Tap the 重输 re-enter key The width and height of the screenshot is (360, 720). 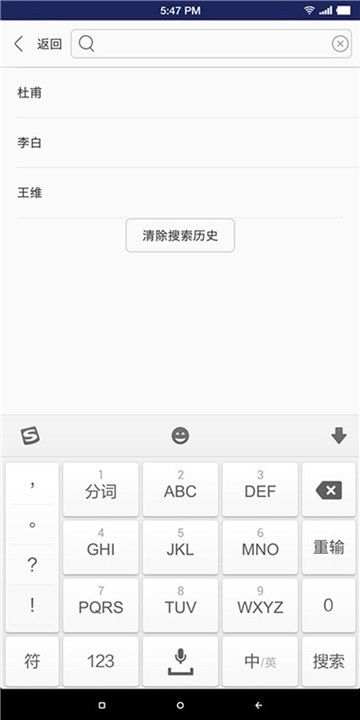point(328,547)
